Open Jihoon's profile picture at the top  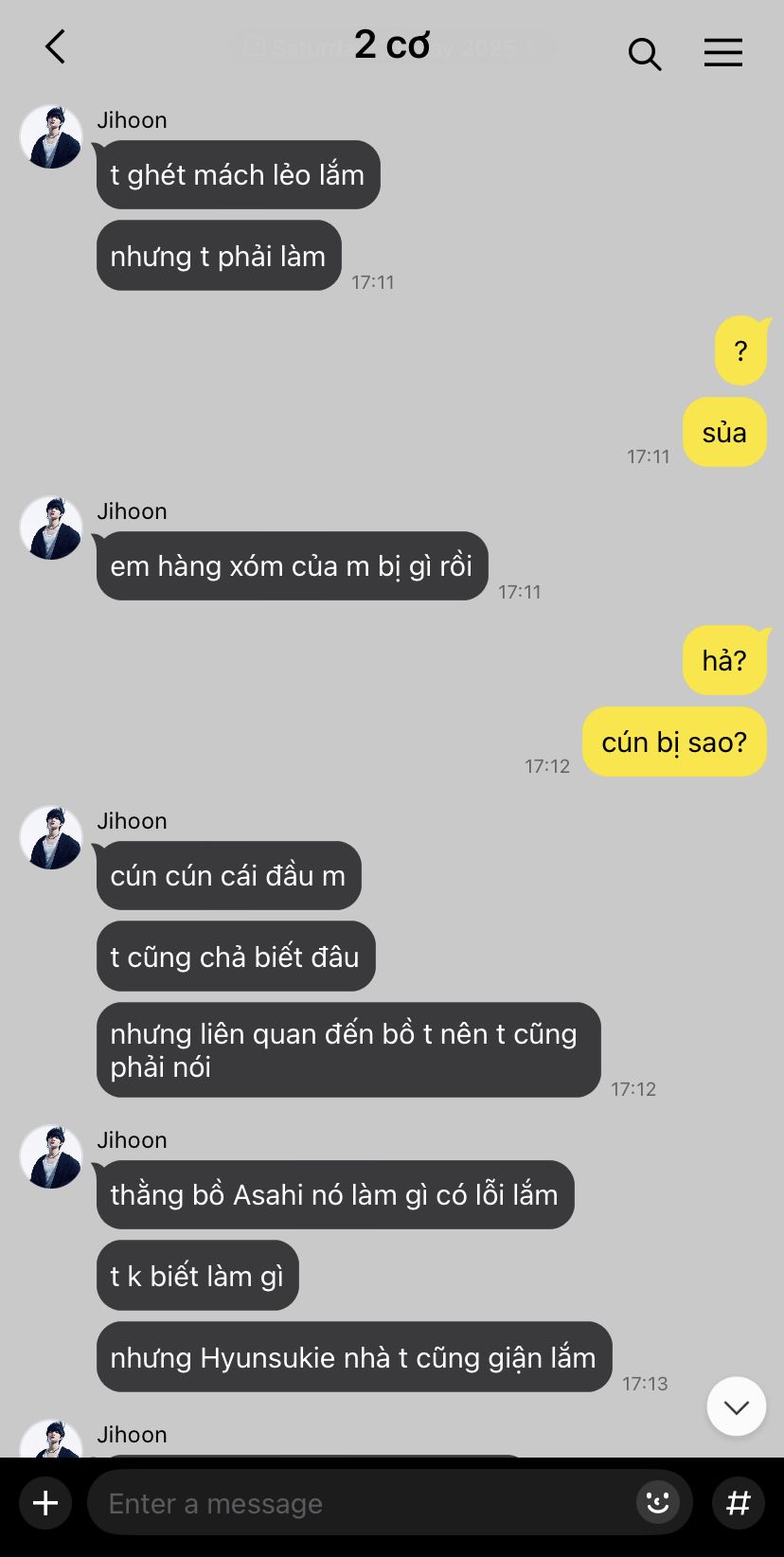click(x=51, y=137)
